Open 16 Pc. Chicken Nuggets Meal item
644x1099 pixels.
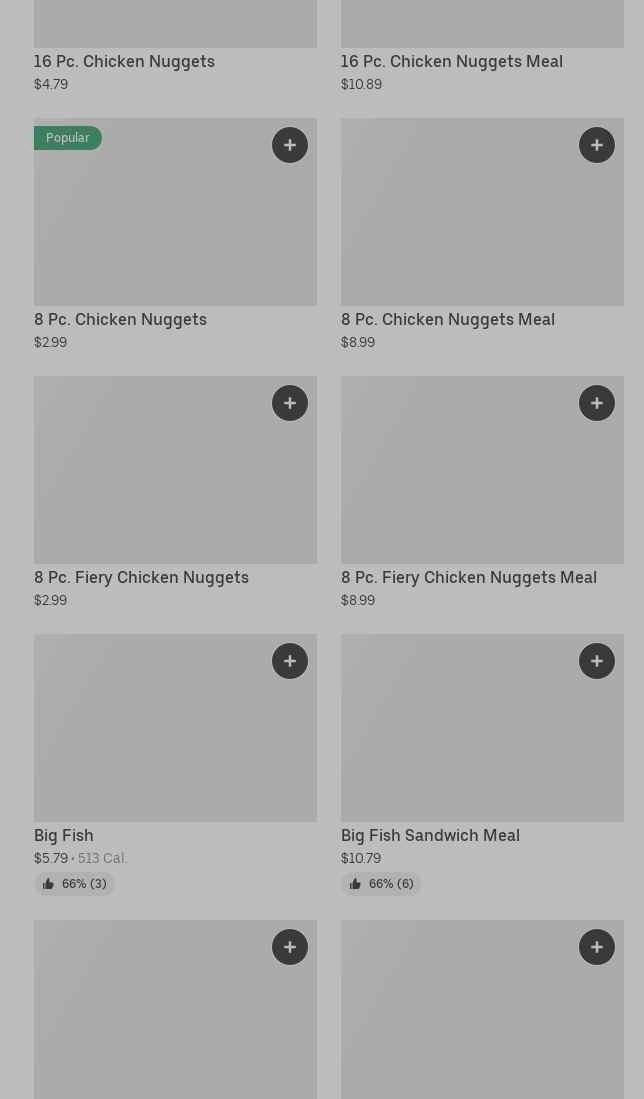(451, 61)
